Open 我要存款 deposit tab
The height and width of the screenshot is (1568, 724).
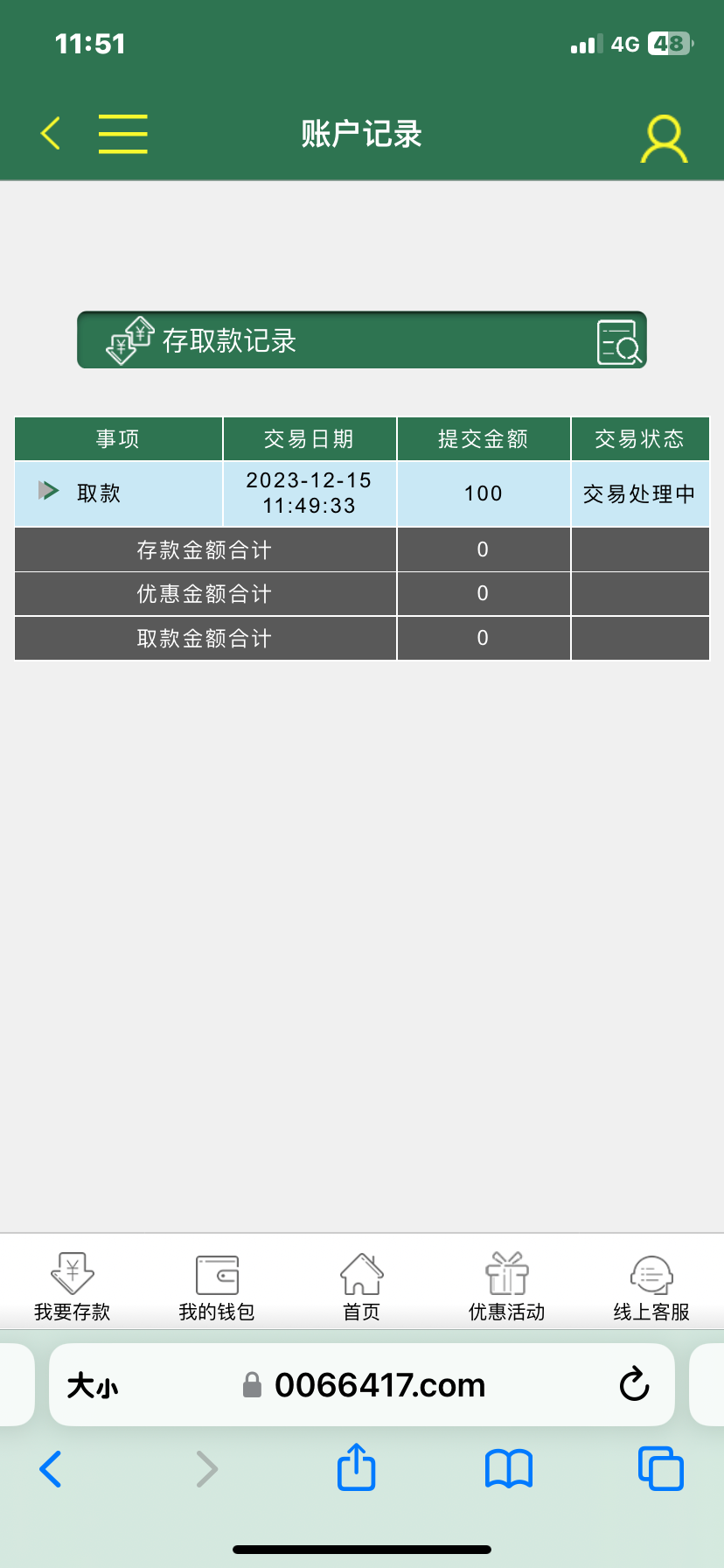pyautogui.click(x=73, y=1284)
